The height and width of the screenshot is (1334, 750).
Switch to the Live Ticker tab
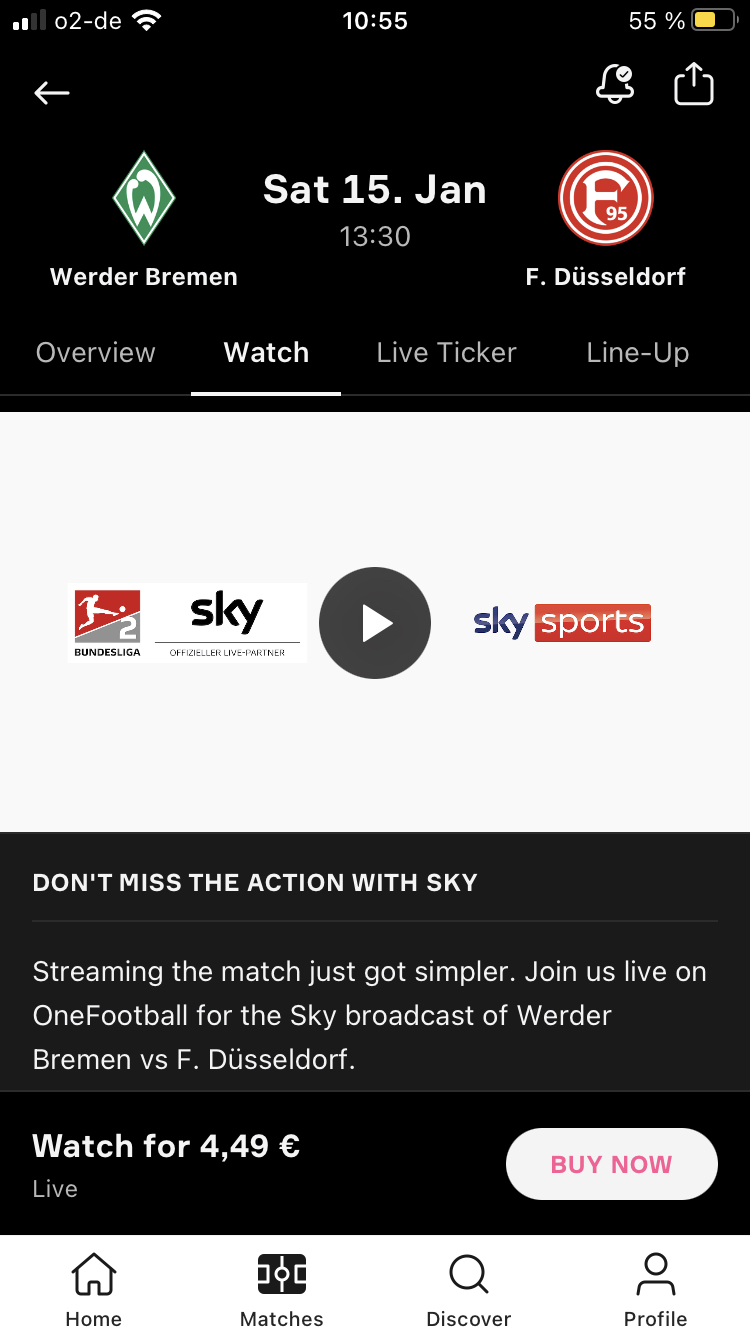click(x=446, y=353)
